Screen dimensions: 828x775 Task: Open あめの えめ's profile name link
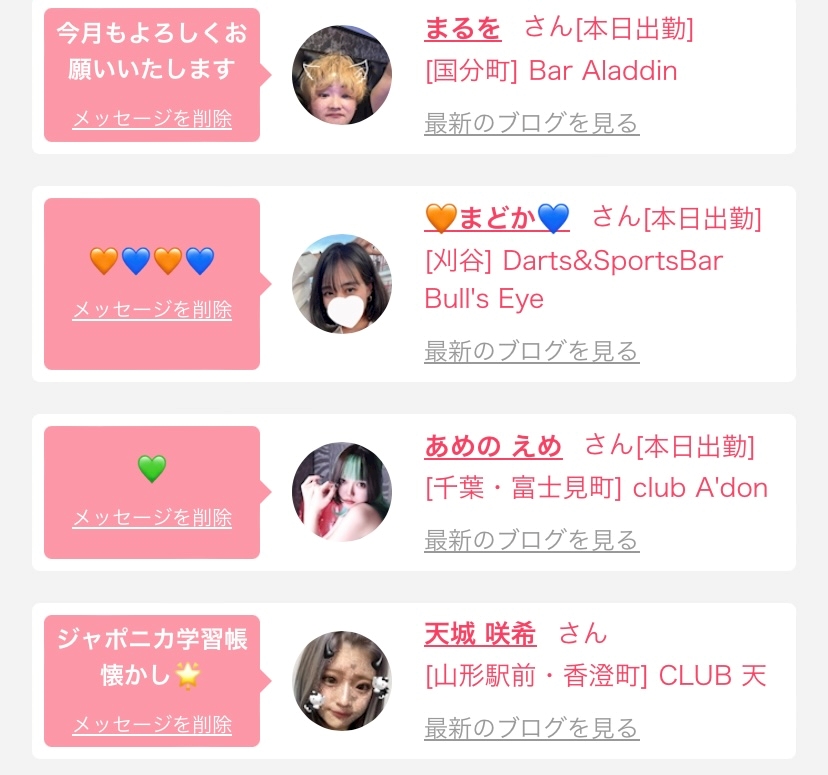pyautogui.click(x=493, y=446)
